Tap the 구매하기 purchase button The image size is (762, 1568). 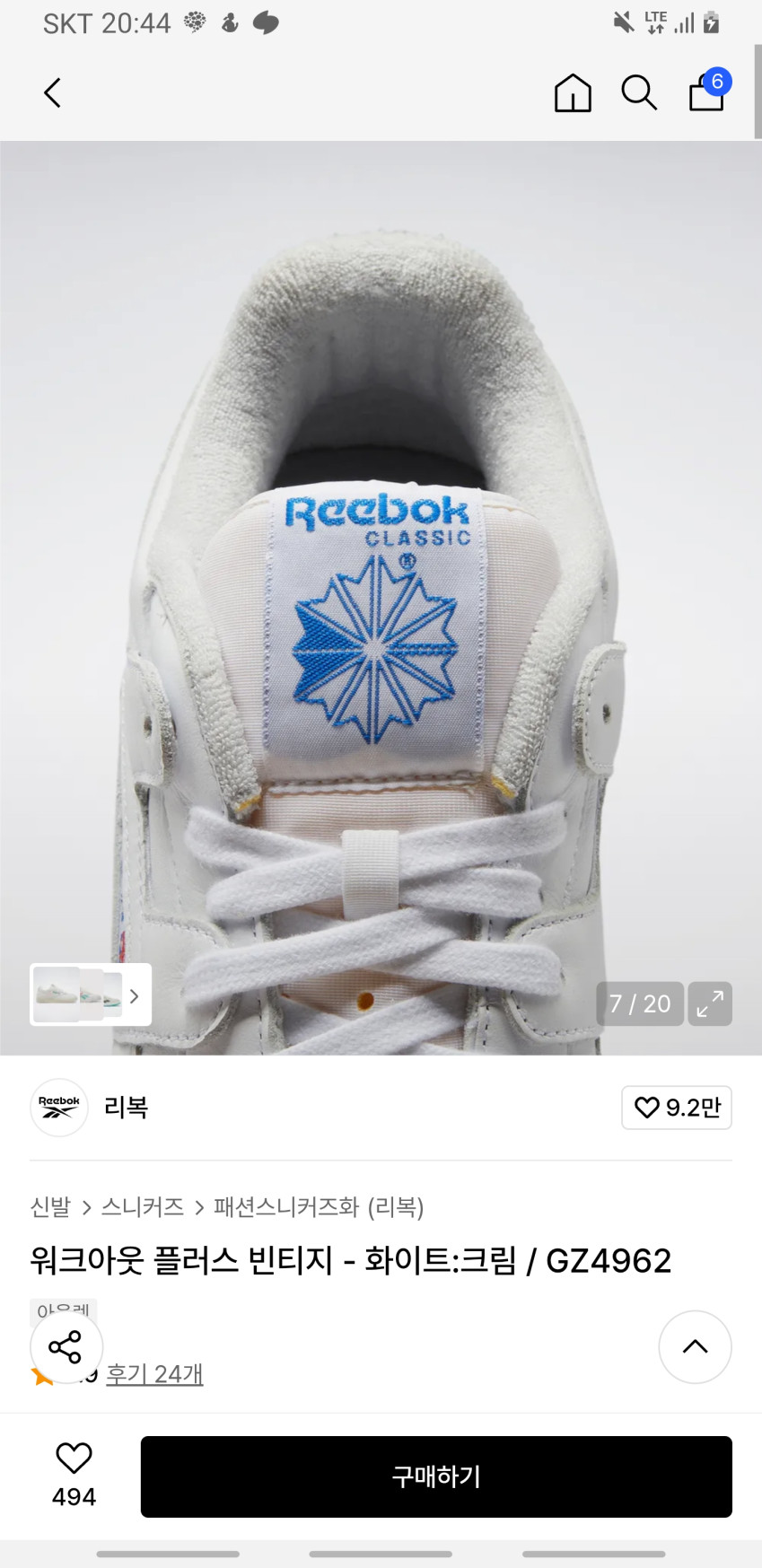coord(436,1476)
